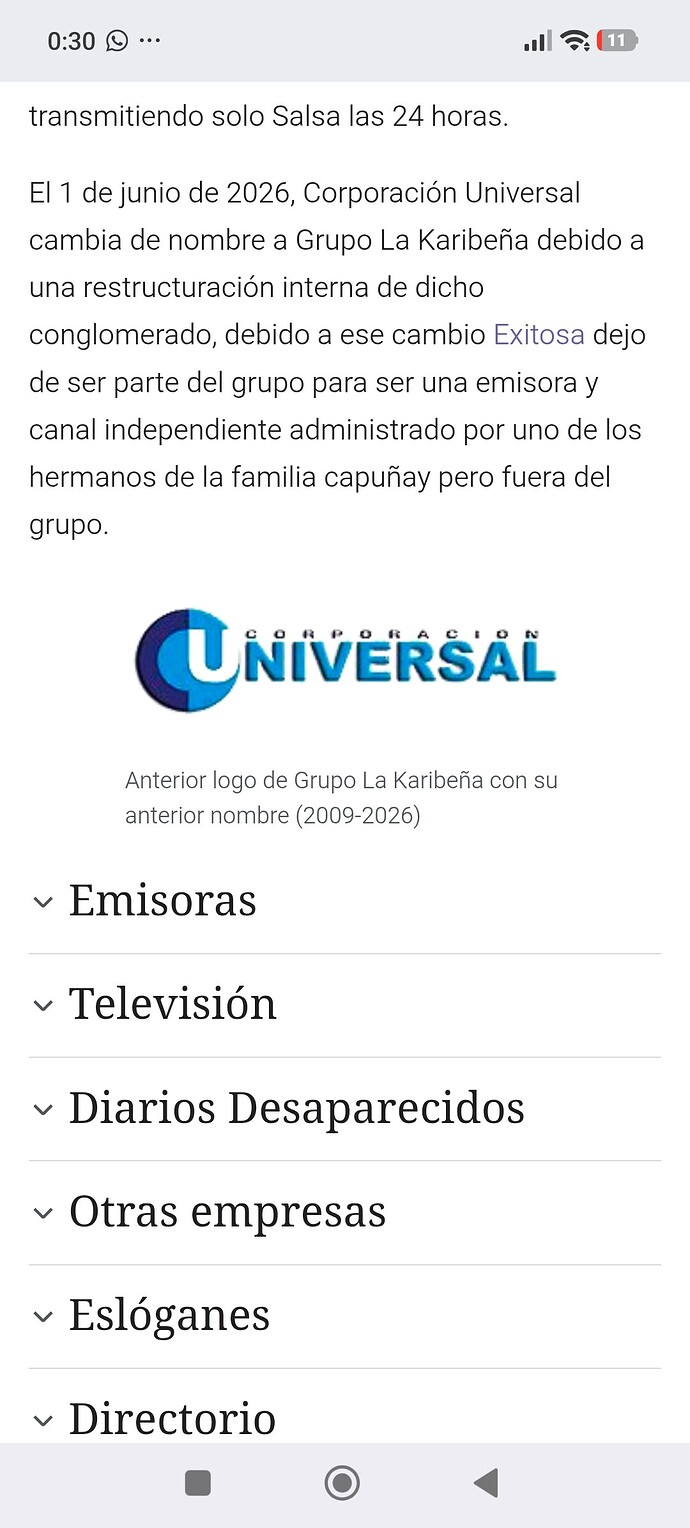Expand the Directorio section
Viewport: 690px width, 1528px height.
[345, 1418]
